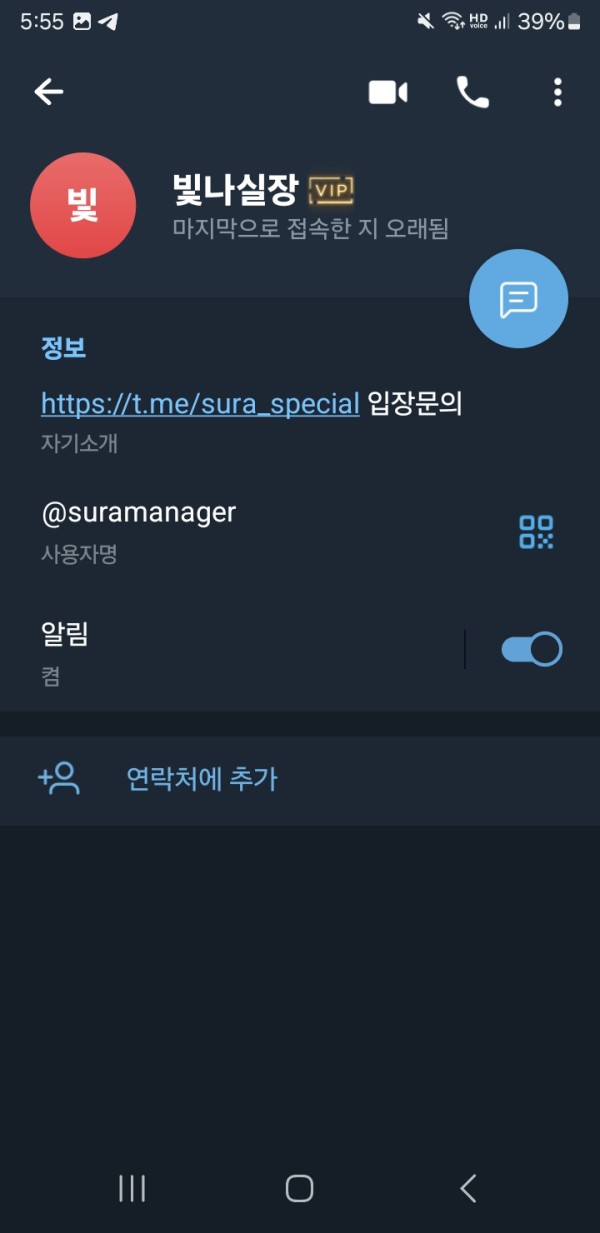
Task: Toggle the 알림 notifications switch
Action: pyautogui.click(x=531, y=649)
